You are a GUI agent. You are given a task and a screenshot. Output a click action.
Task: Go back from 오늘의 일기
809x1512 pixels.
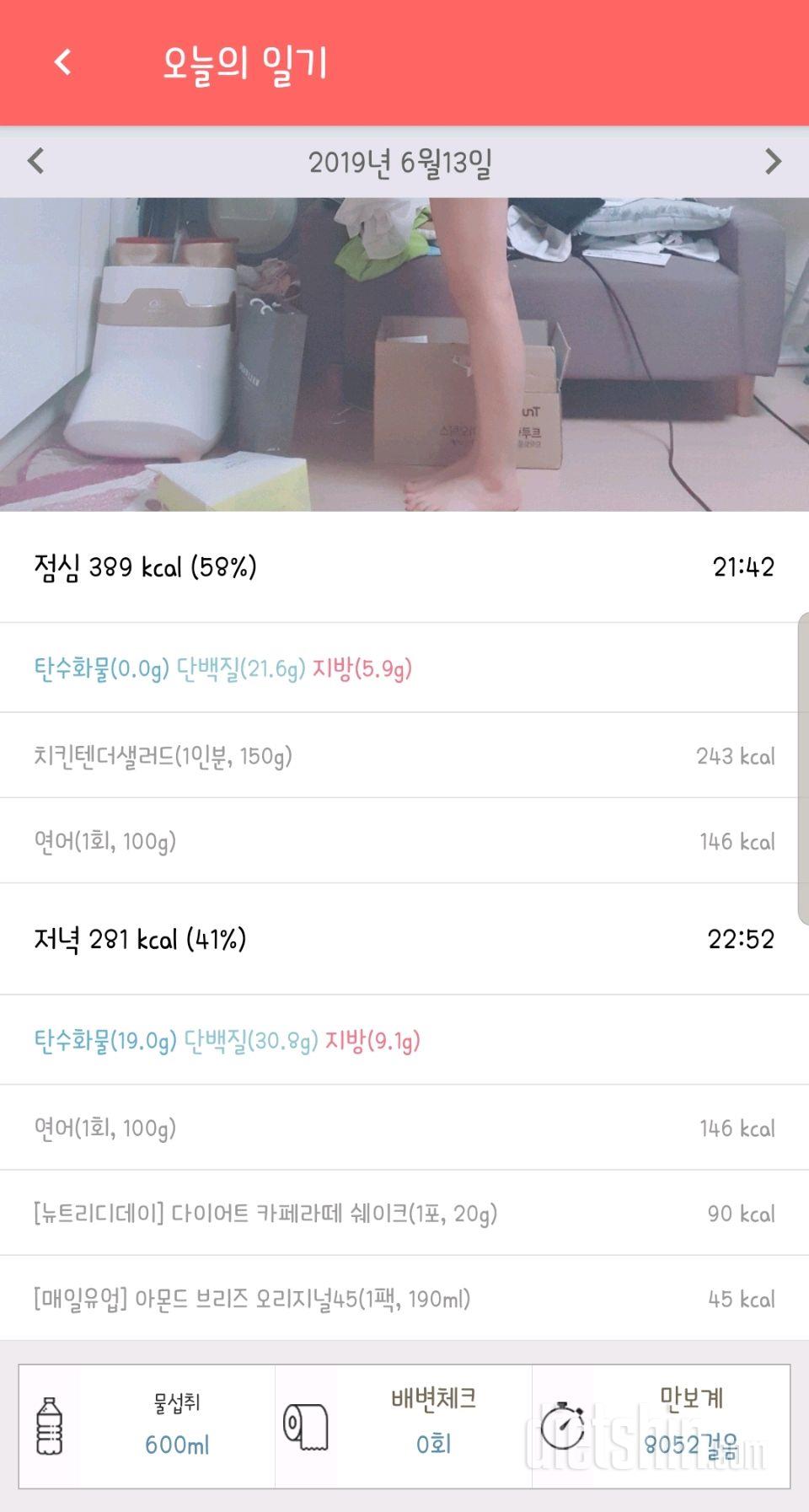click(62, 62)
